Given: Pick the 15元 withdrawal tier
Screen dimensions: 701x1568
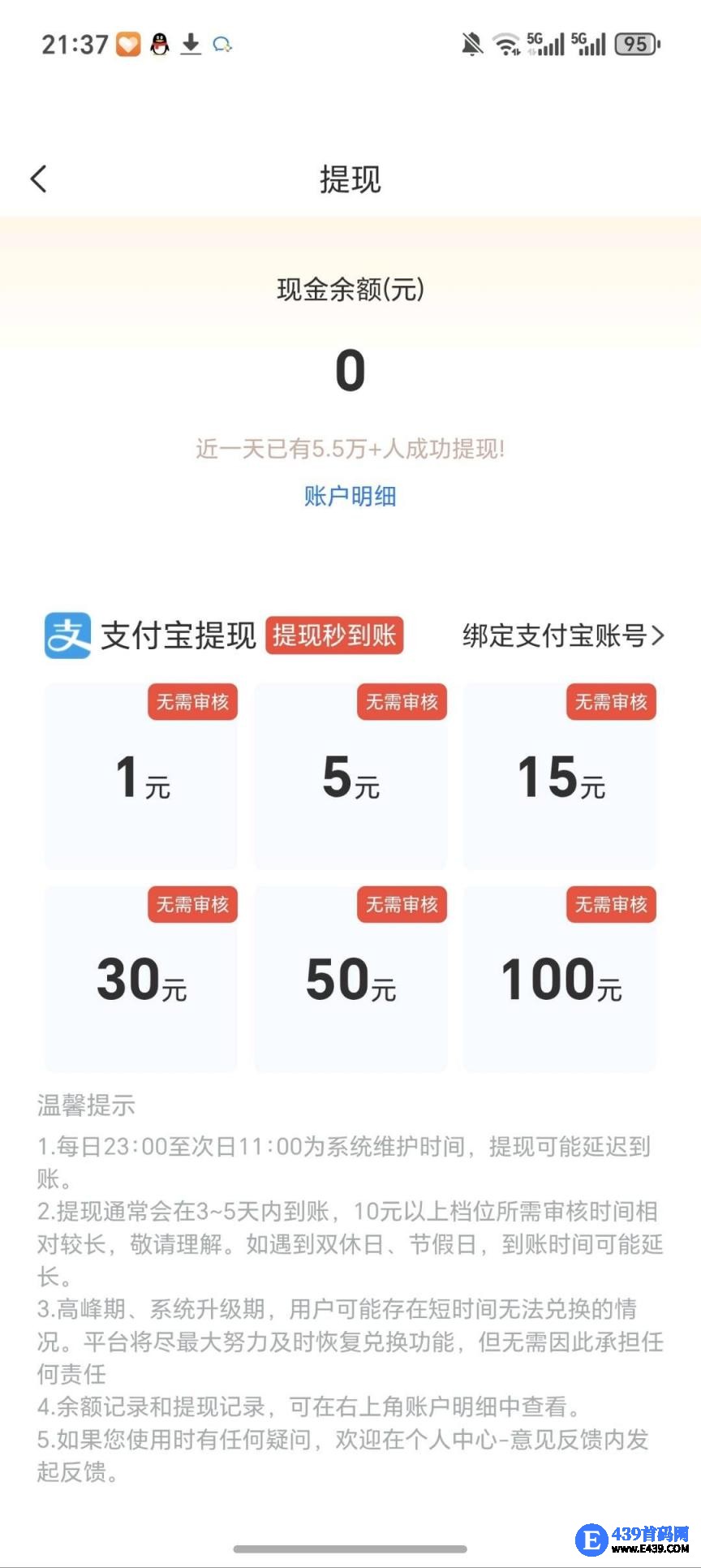Looking at the screenshot, I should [560, 777].
